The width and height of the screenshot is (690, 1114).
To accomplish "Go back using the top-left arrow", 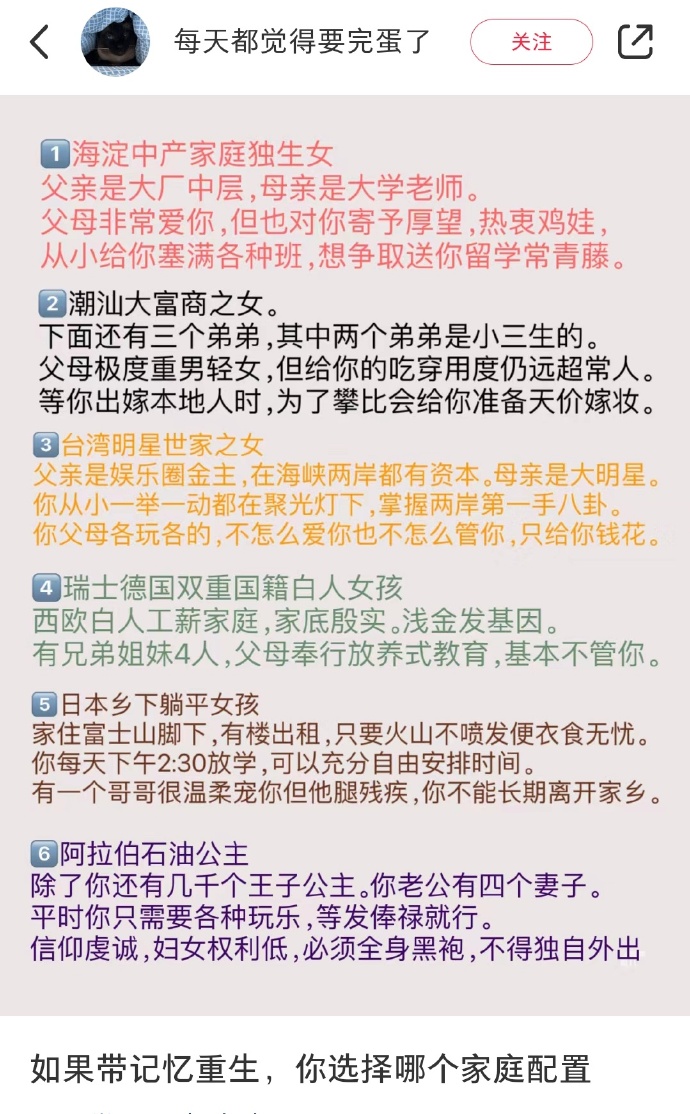I will pos(40,42).
